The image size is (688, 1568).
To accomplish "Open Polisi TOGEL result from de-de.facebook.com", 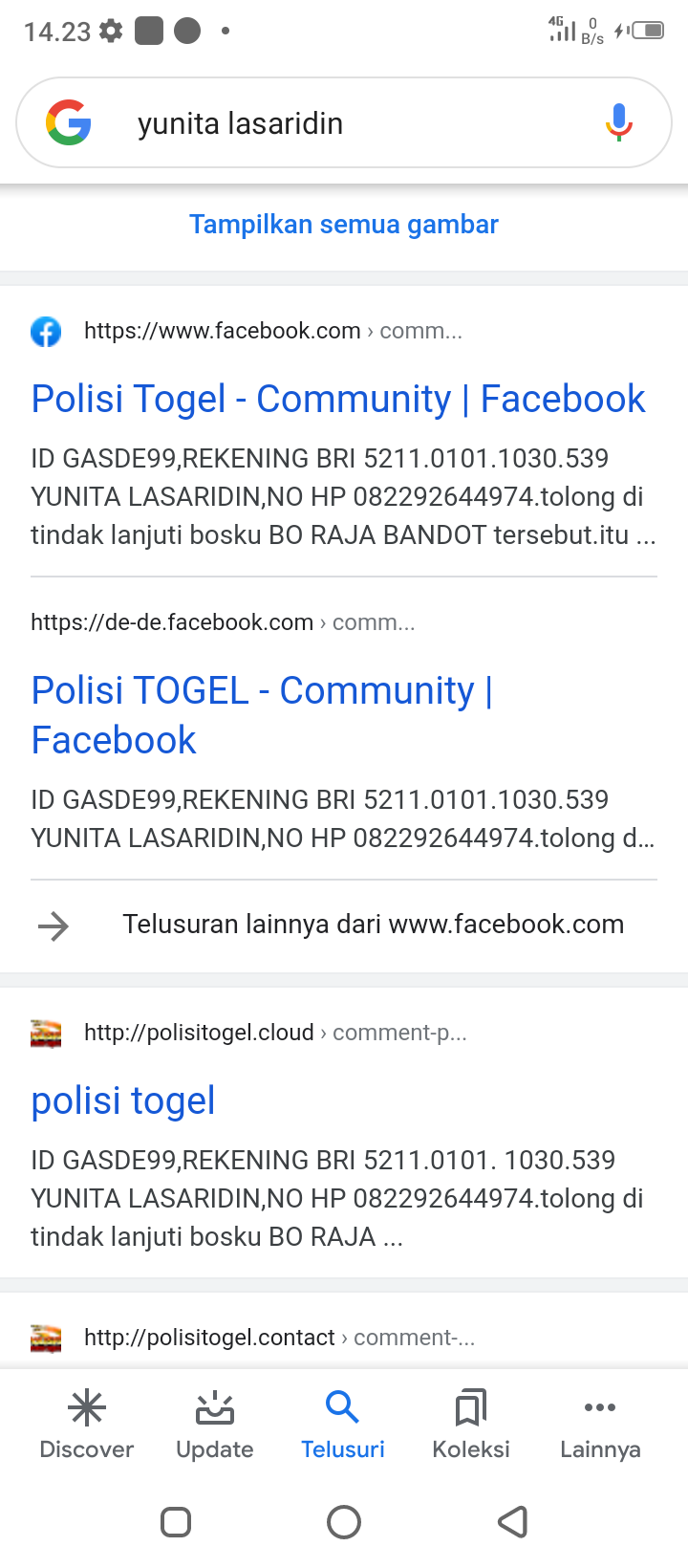I will 262,715.
